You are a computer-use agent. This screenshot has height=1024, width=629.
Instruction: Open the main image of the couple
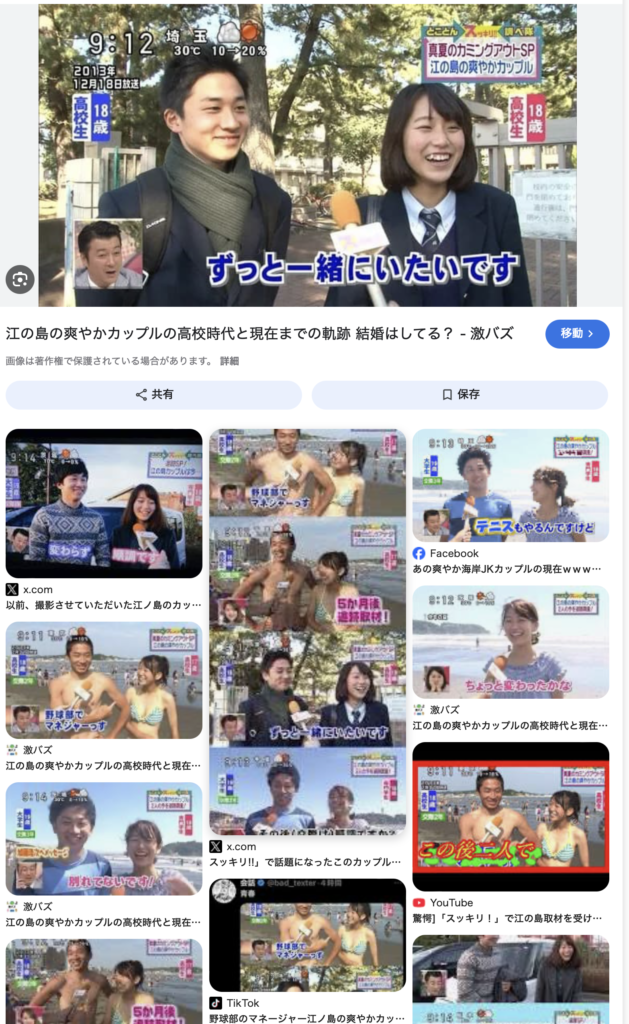pos(307,154)
